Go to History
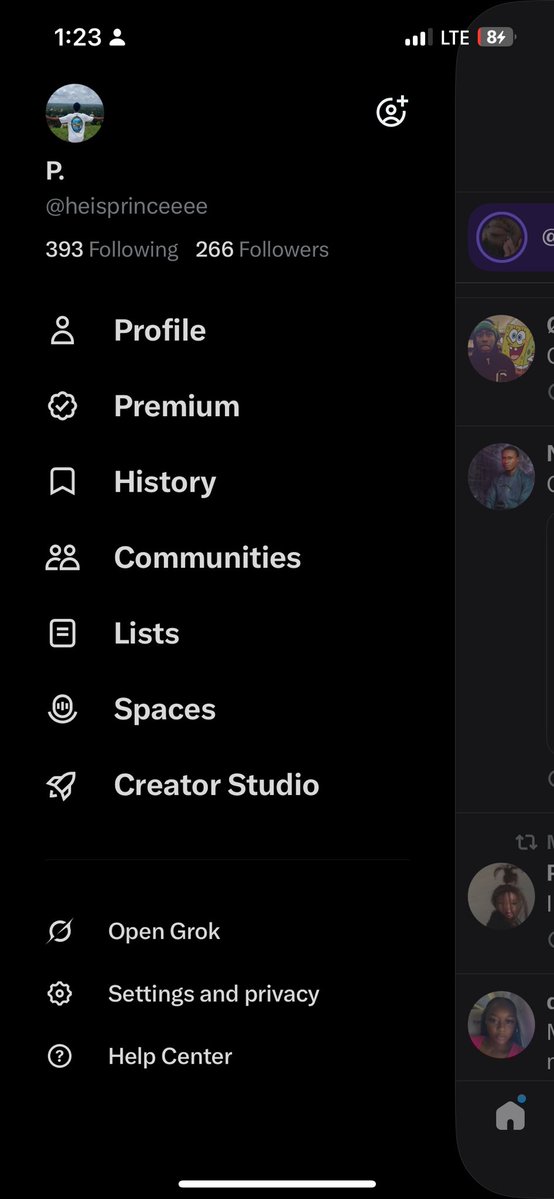554x1199 pixels. 131,482
